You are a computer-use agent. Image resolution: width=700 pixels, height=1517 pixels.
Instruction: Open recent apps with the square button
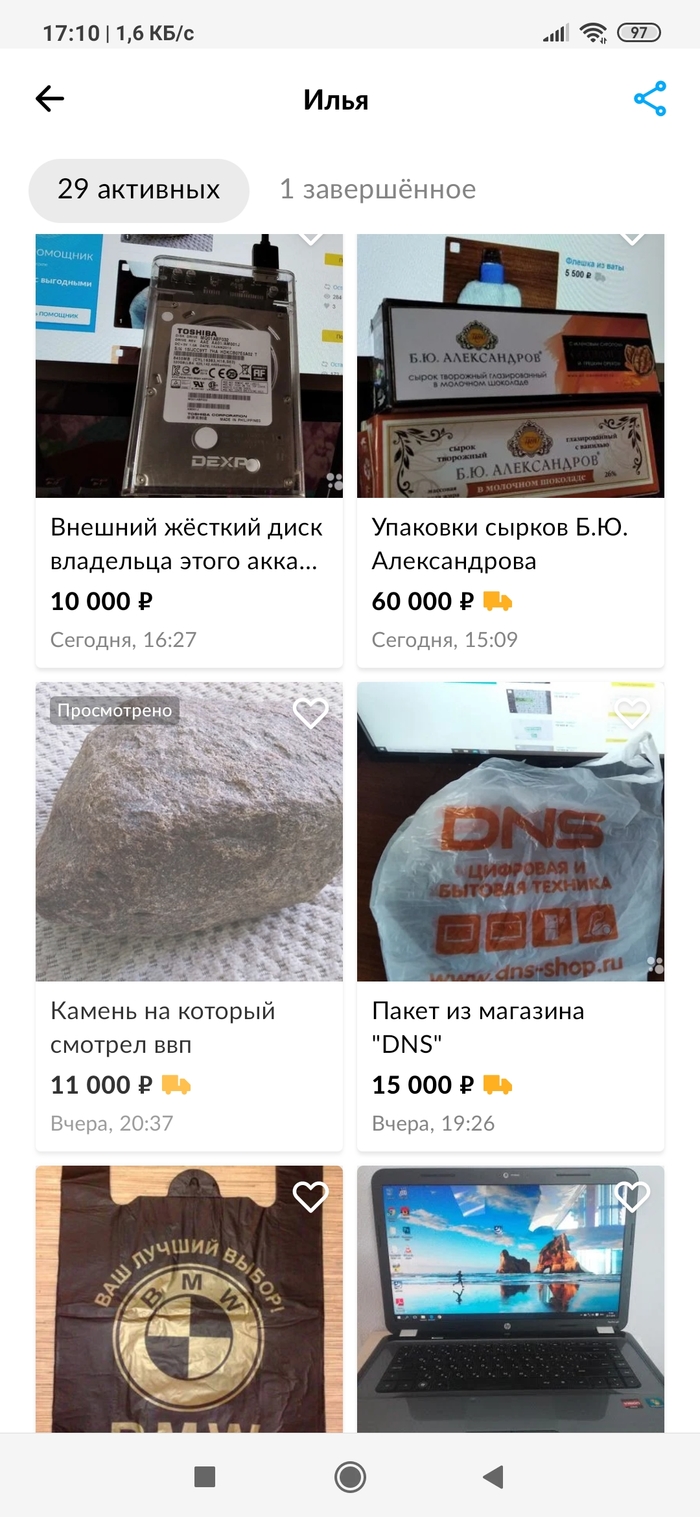(205, 1476)
